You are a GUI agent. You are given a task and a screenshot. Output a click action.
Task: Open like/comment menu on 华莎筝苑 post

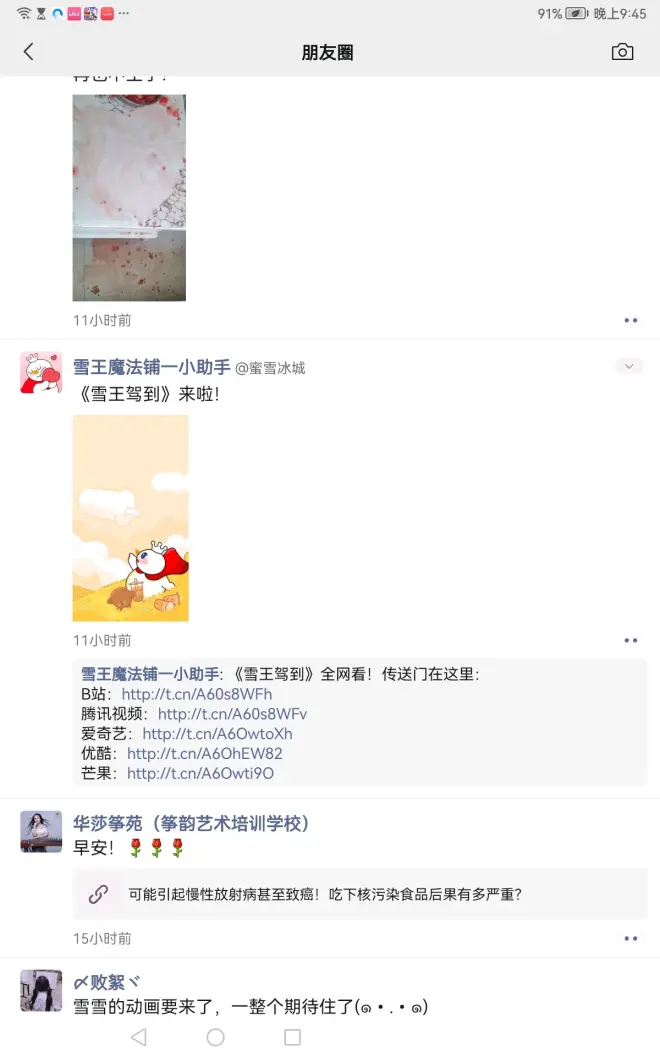[630, 938]
